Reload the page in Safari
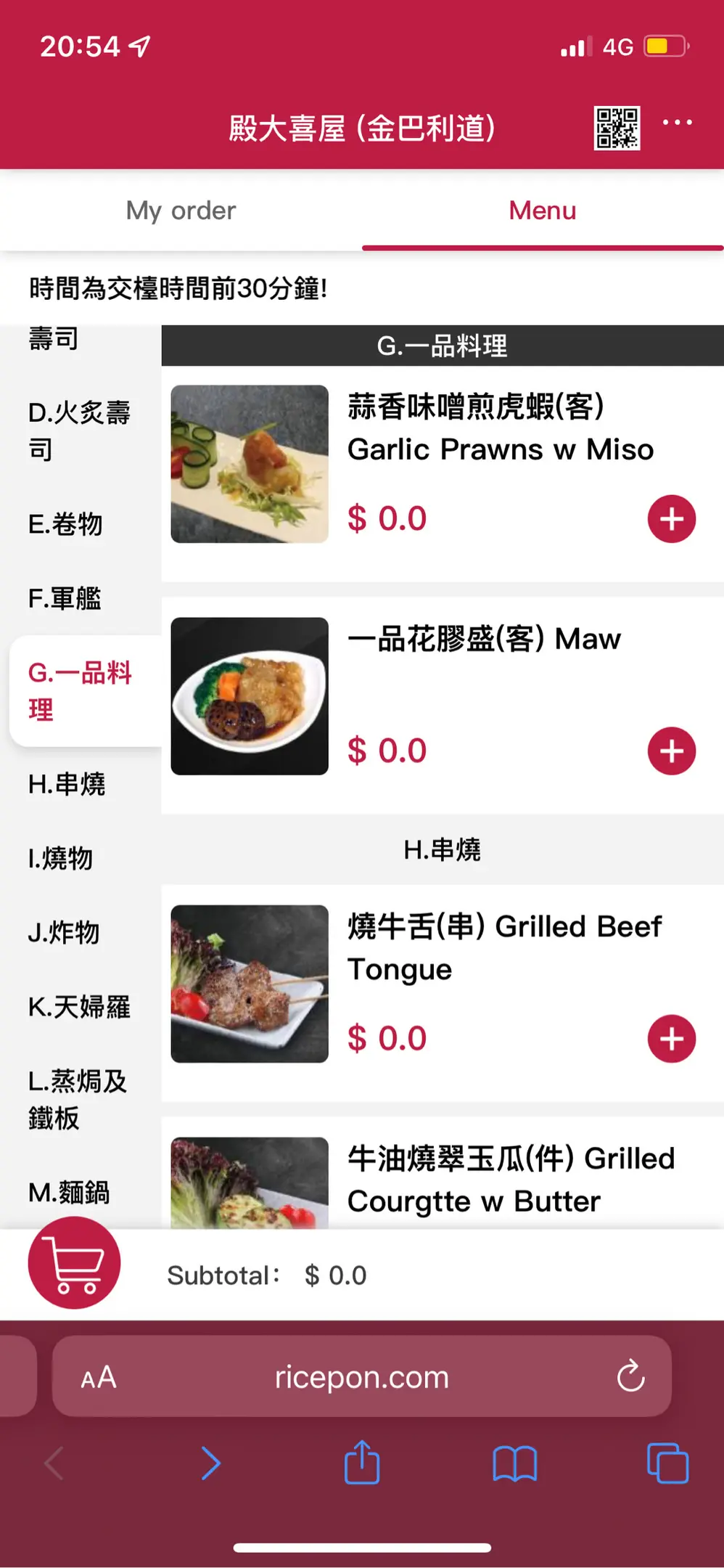724x1568 pixels. [x=630, y=1376]
